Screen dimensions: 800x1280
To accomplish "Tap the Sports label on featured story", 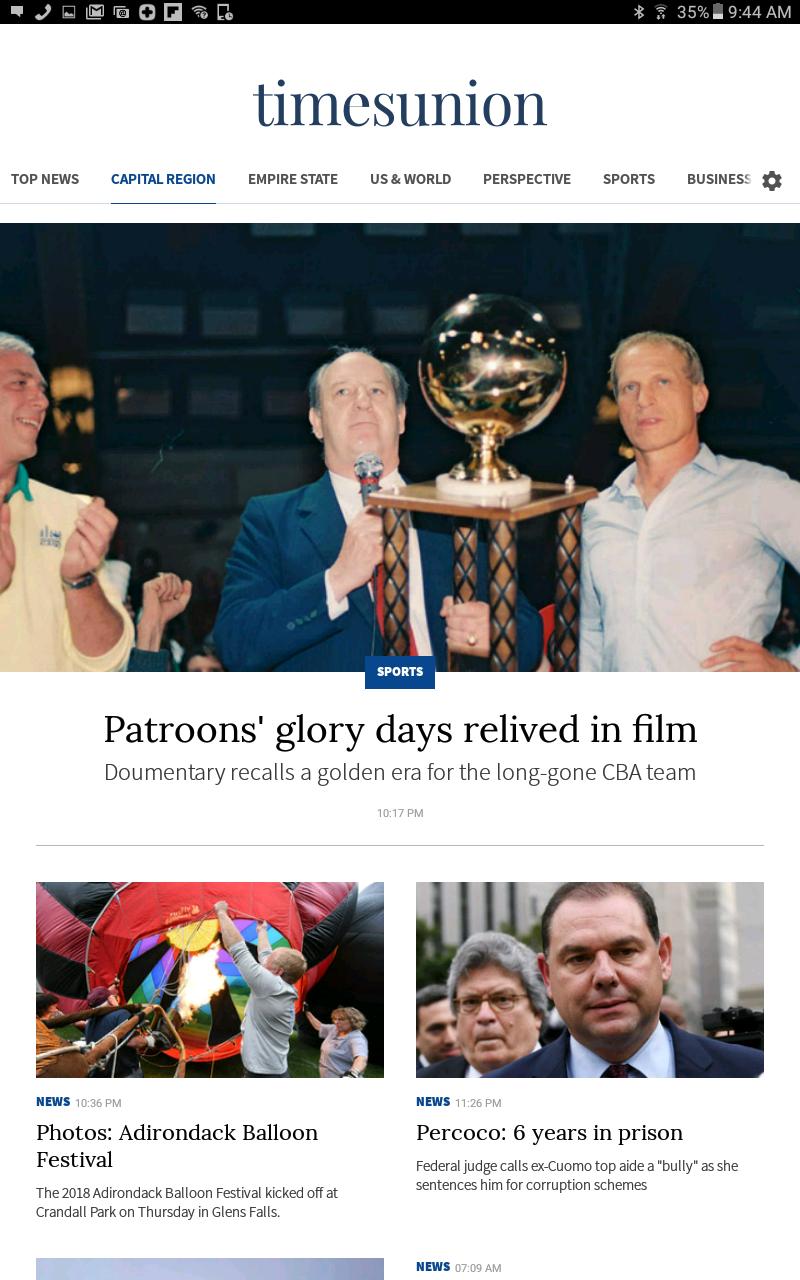I will point(400,672).
